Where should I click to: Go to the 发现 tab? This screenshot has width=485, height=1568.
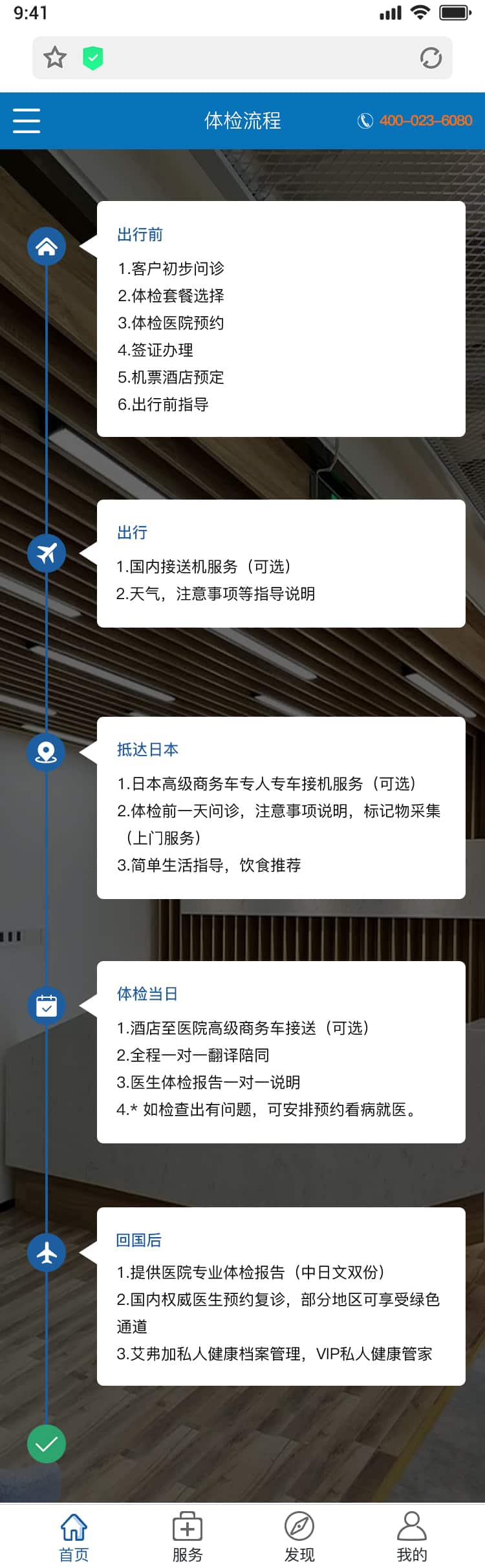pos(299,1537)
